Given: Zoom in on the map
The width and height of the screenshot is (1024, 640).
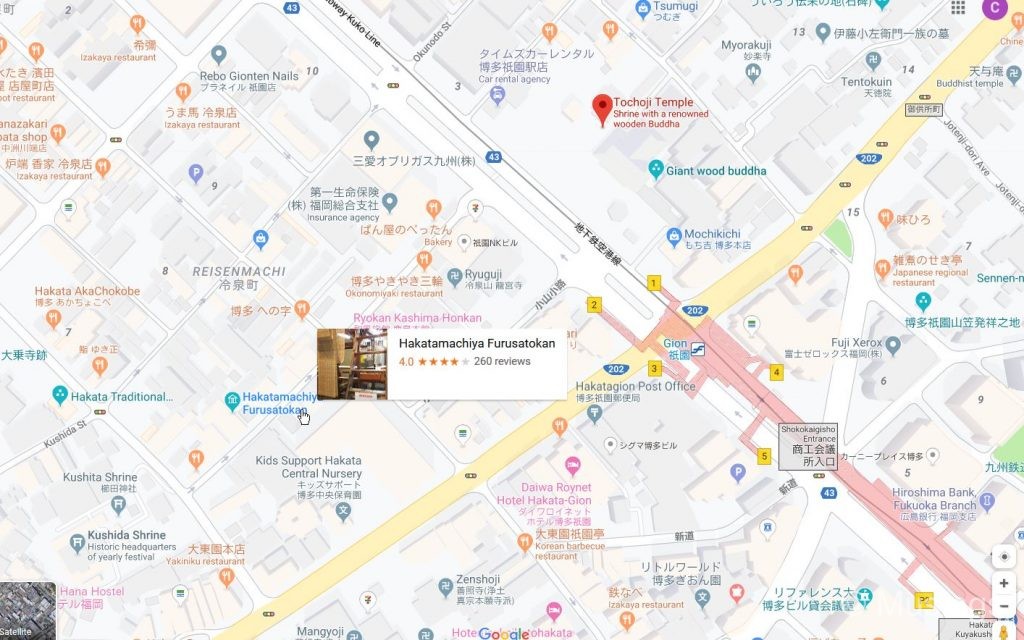Looking at the screenshot, I should pyautogui.click(x=1004, y=583).
